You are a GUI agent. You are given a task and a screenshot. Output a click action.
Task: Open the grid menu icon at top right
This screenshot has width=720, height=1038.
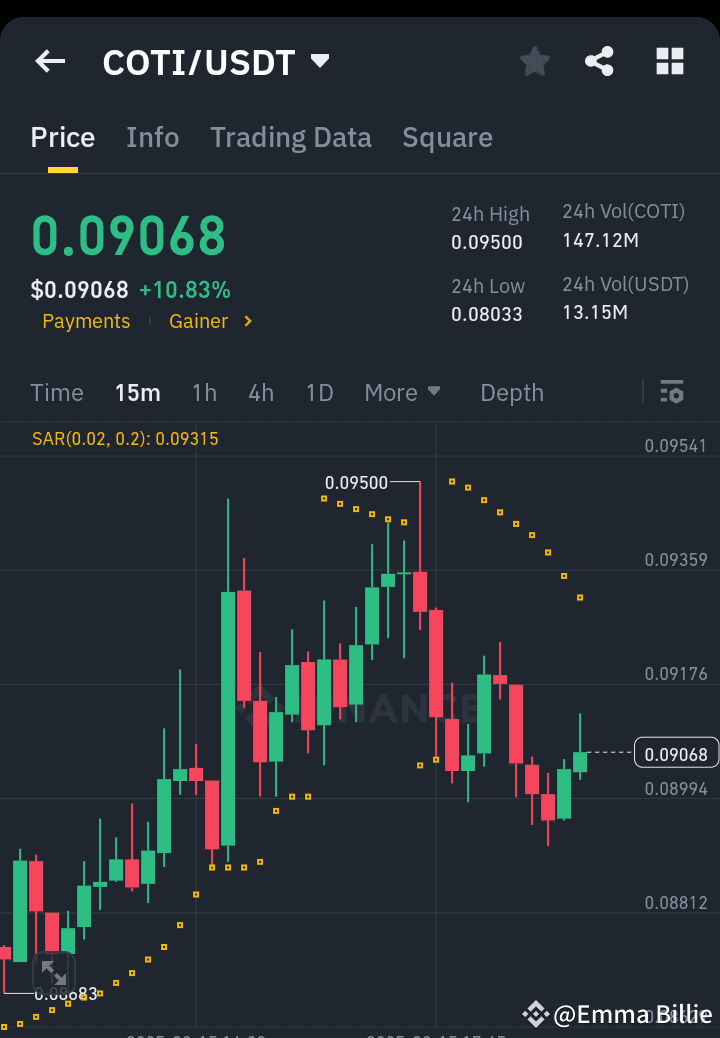pos(668,61)
